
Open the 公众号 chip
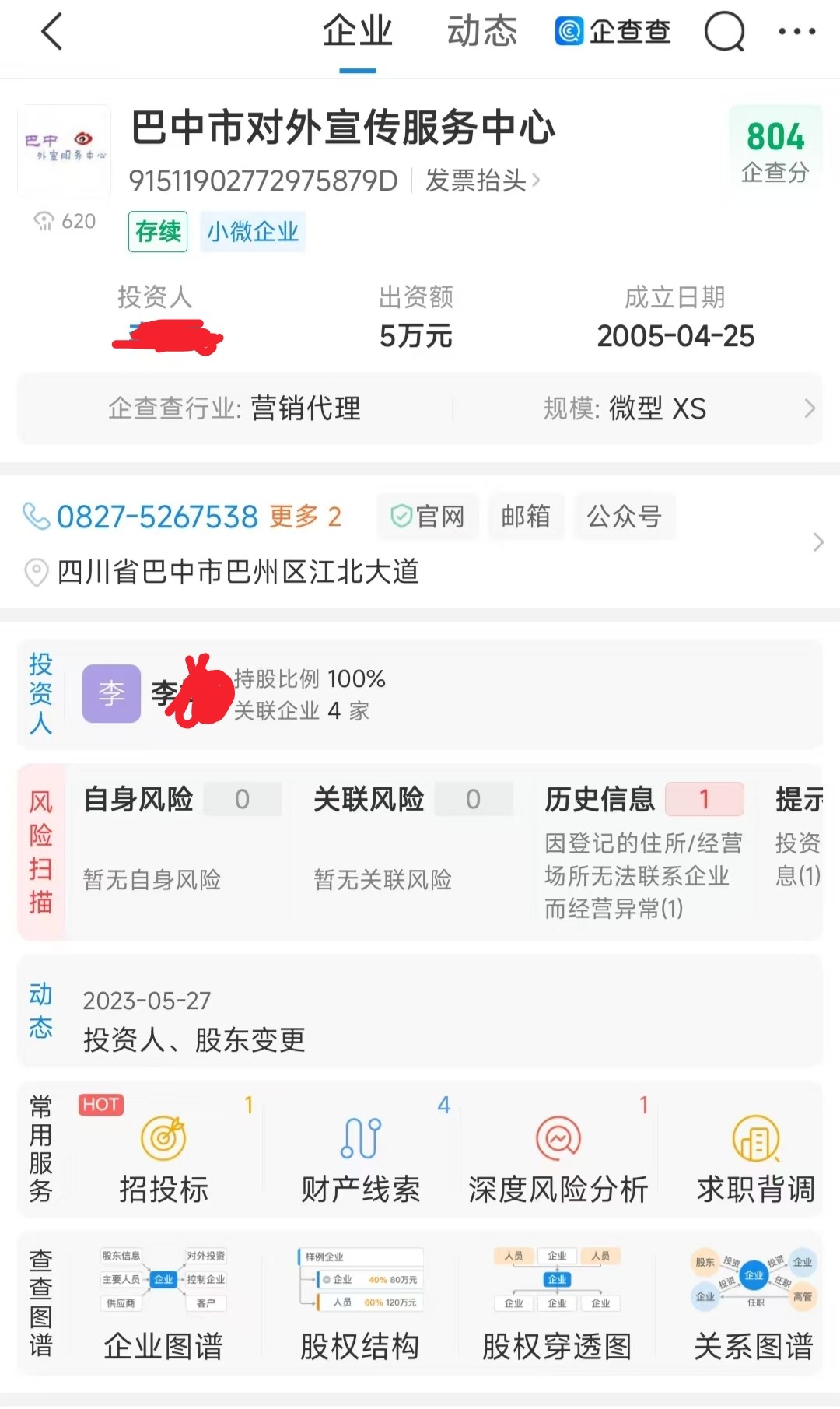(x=624, y=517)
